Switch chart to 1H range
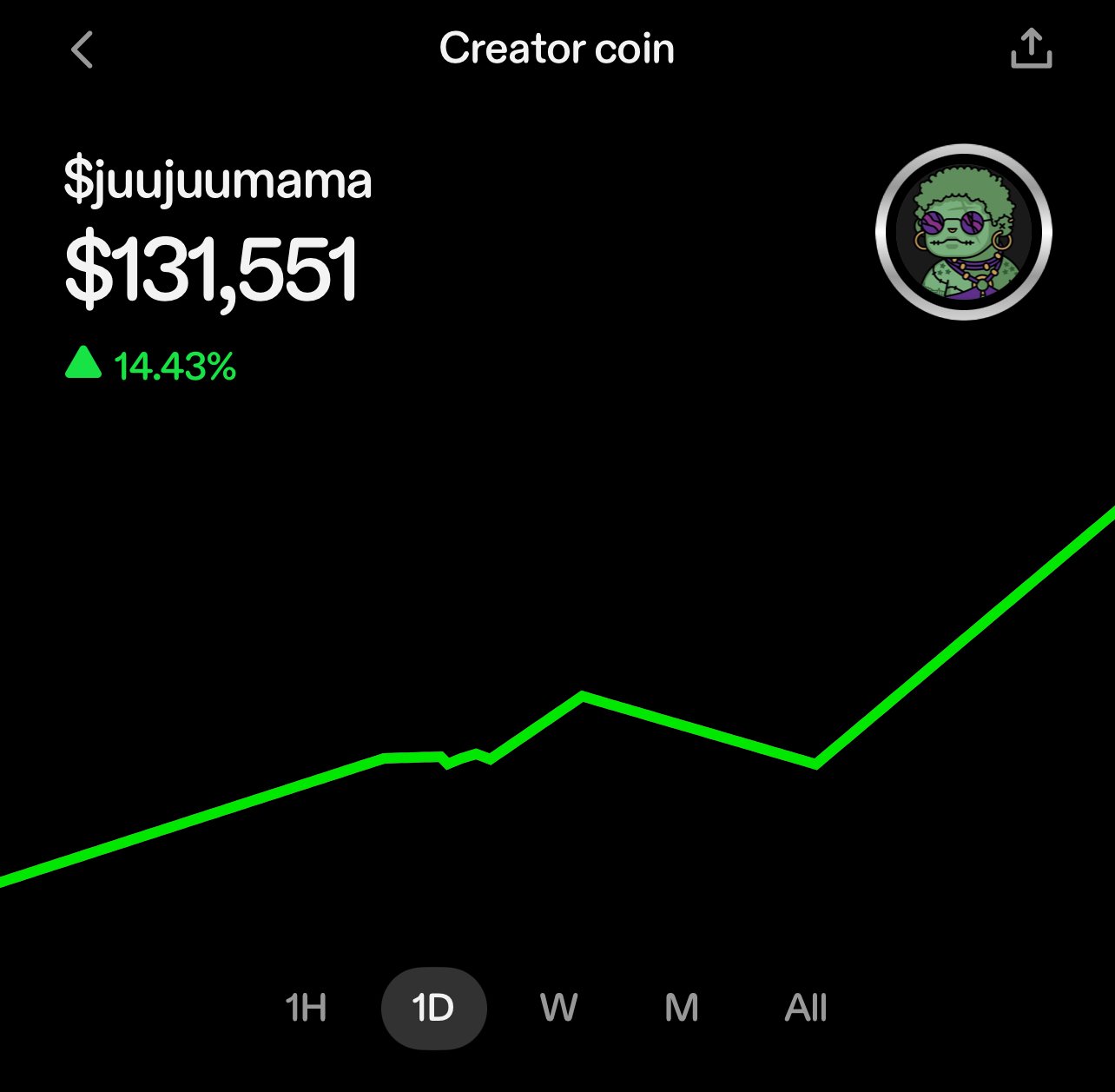The width and height of the screenshot is (1115, 1092). (x=306, y=1008)
